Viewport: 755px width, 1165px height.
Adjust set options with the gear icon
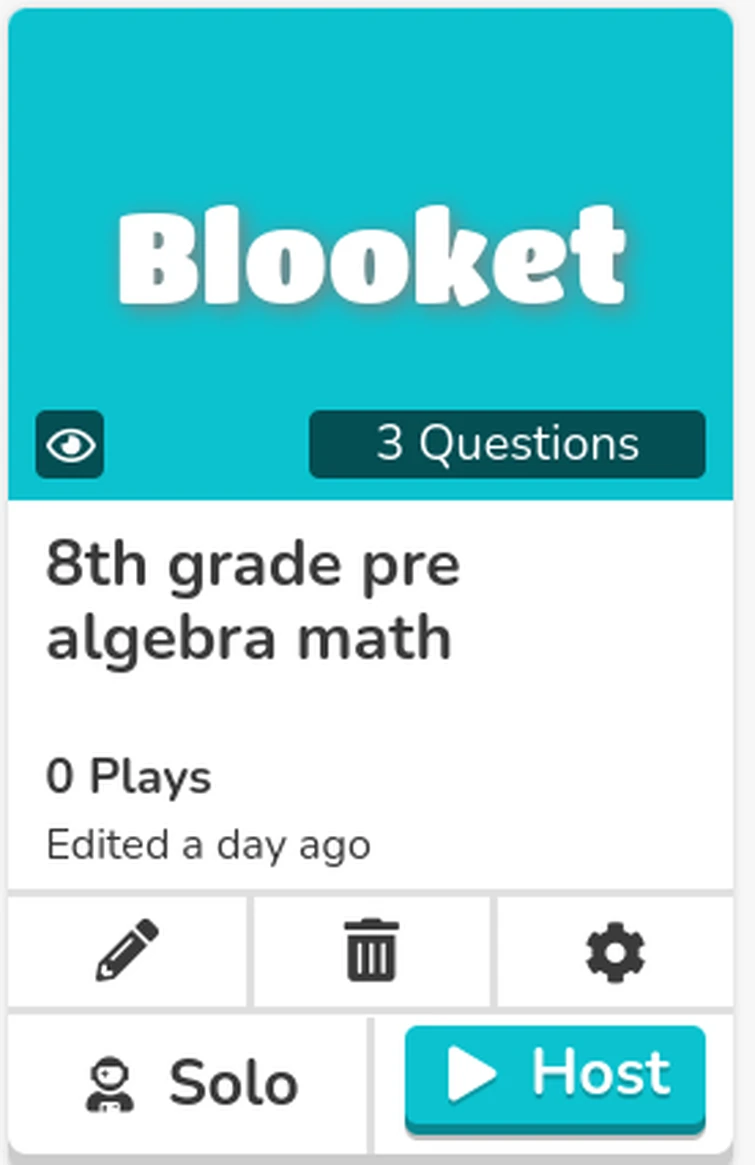pos(617,951)
